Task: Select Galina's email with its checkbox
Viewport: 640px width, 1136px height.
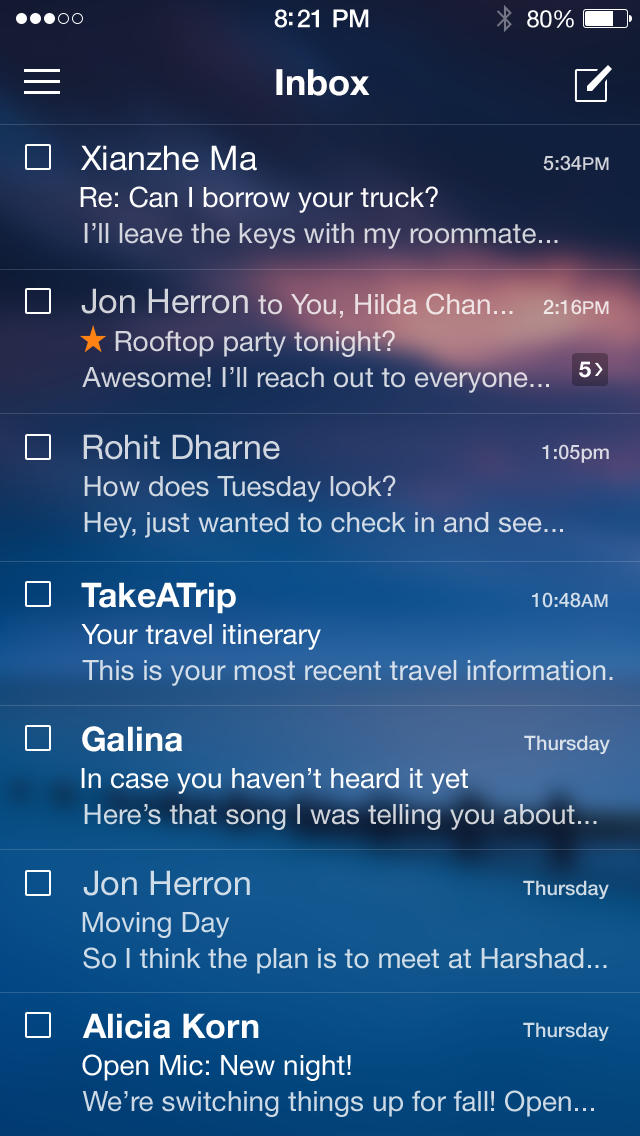Action: pyautogui.click(x=38, y=738)
